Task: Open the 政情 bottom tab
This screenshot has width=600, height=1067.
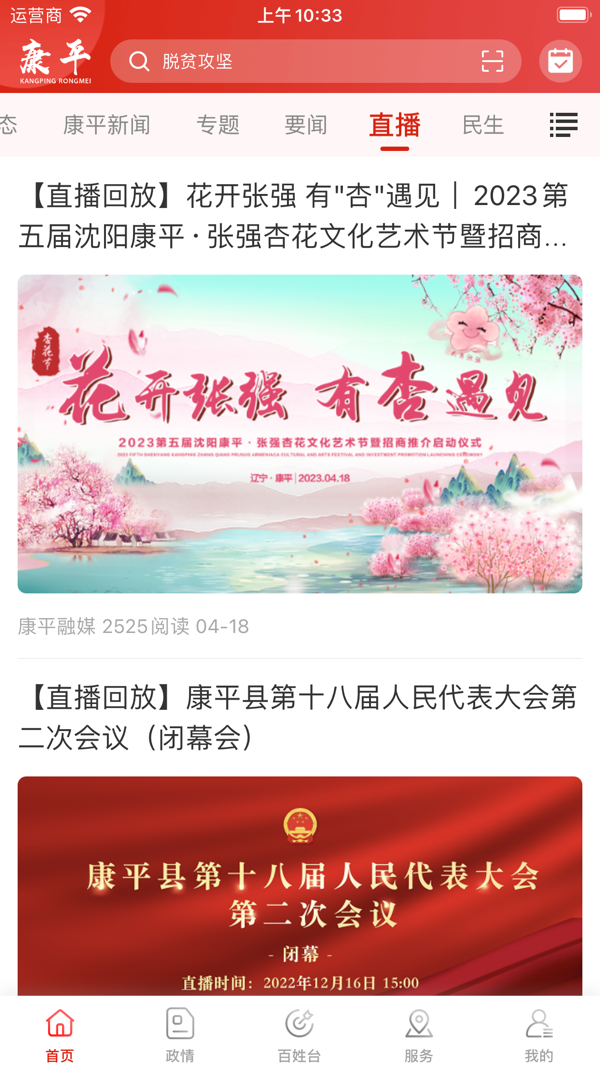Action: point(180,1034)
